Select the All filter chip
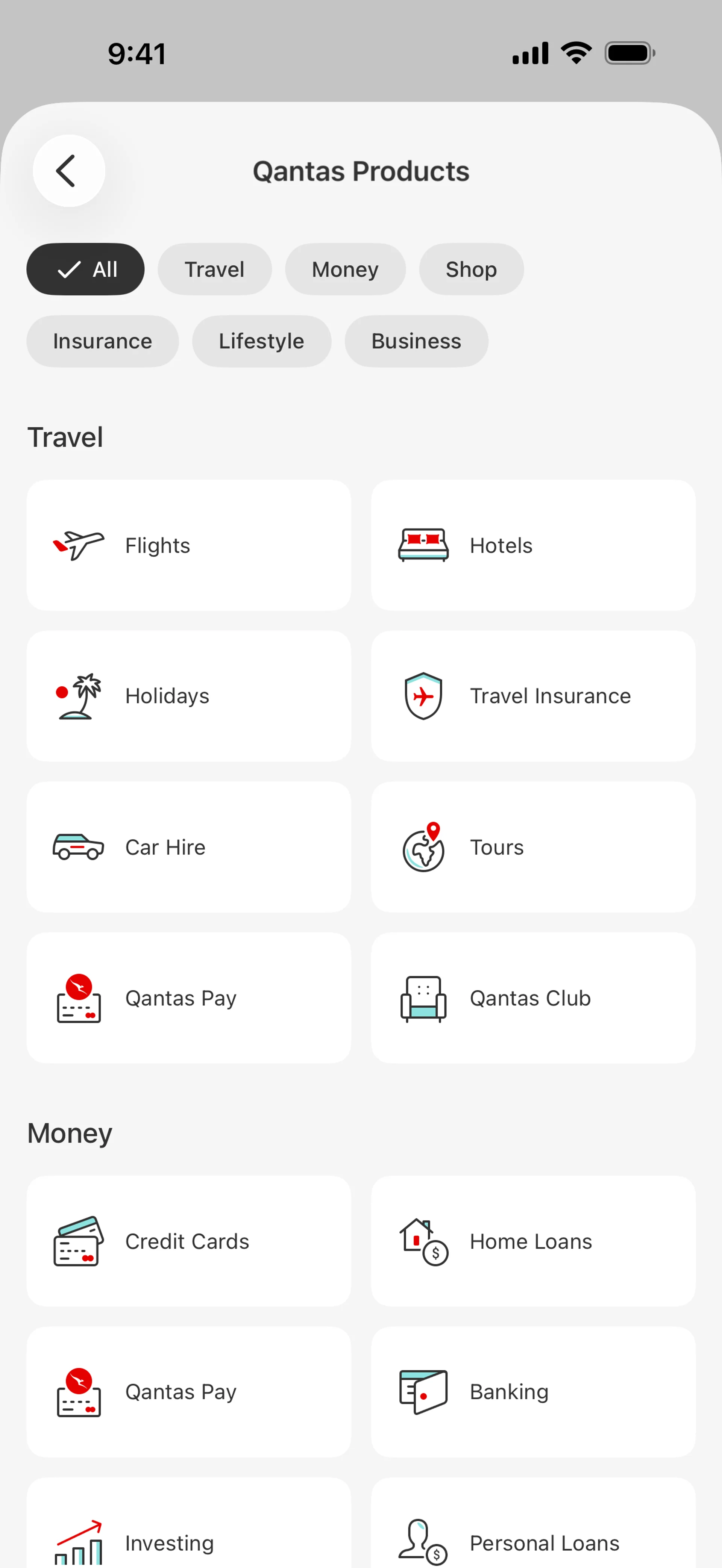 tap(85, 269)
